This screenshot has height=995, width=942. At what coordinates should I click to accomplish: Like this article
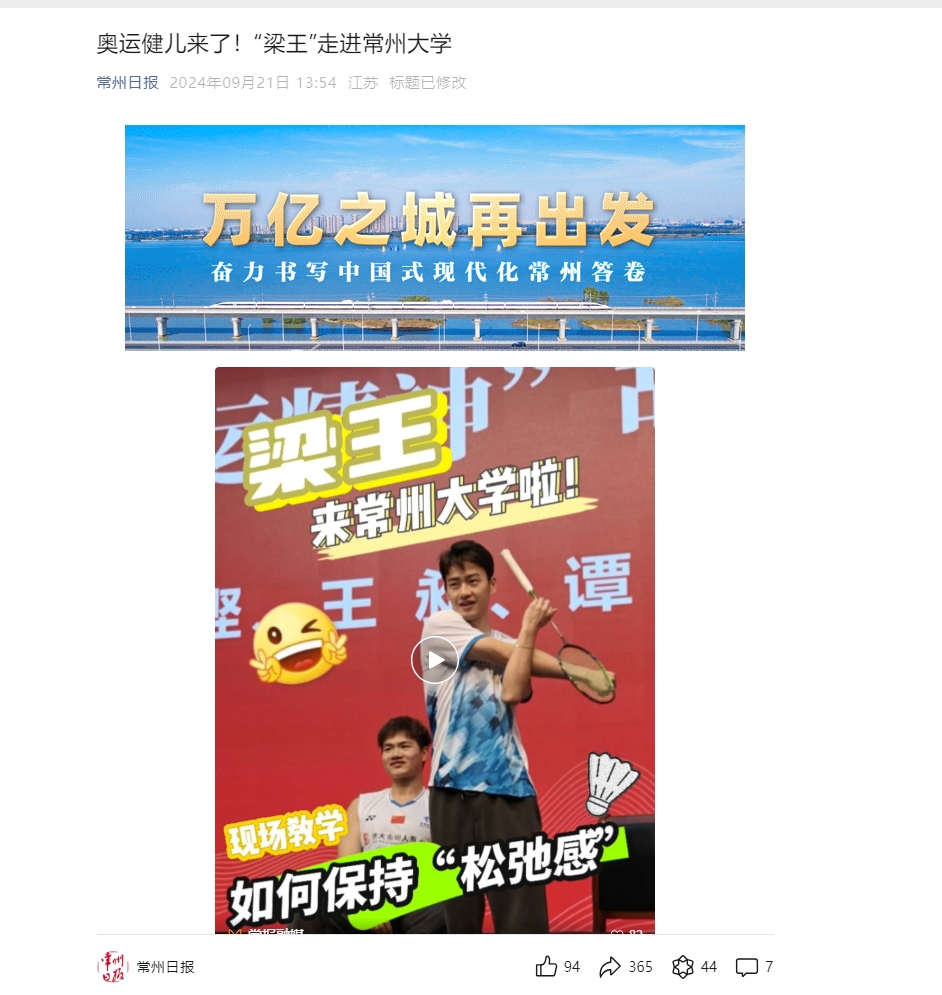pos(547,966)
